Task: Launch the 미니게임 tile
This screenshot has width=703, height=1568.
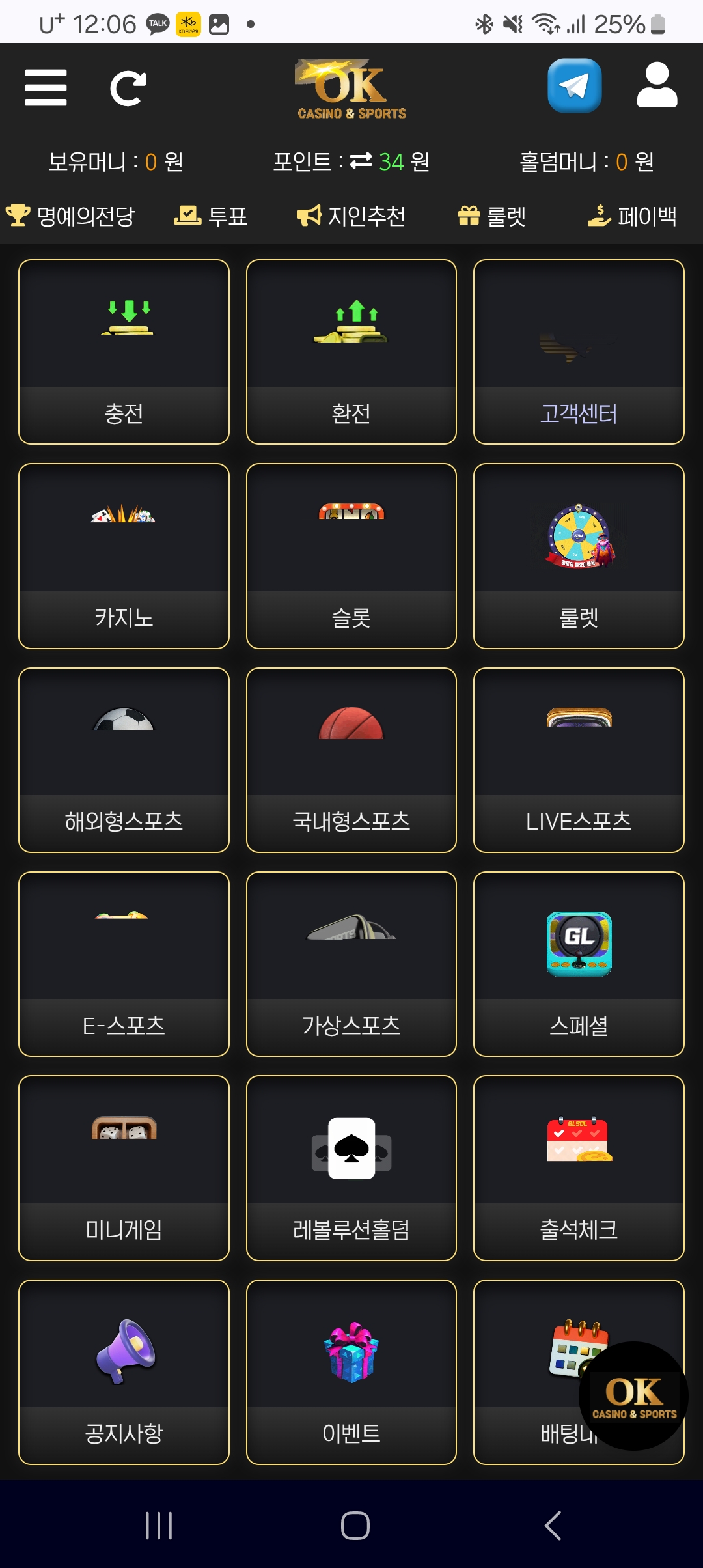Action: 124,1168
